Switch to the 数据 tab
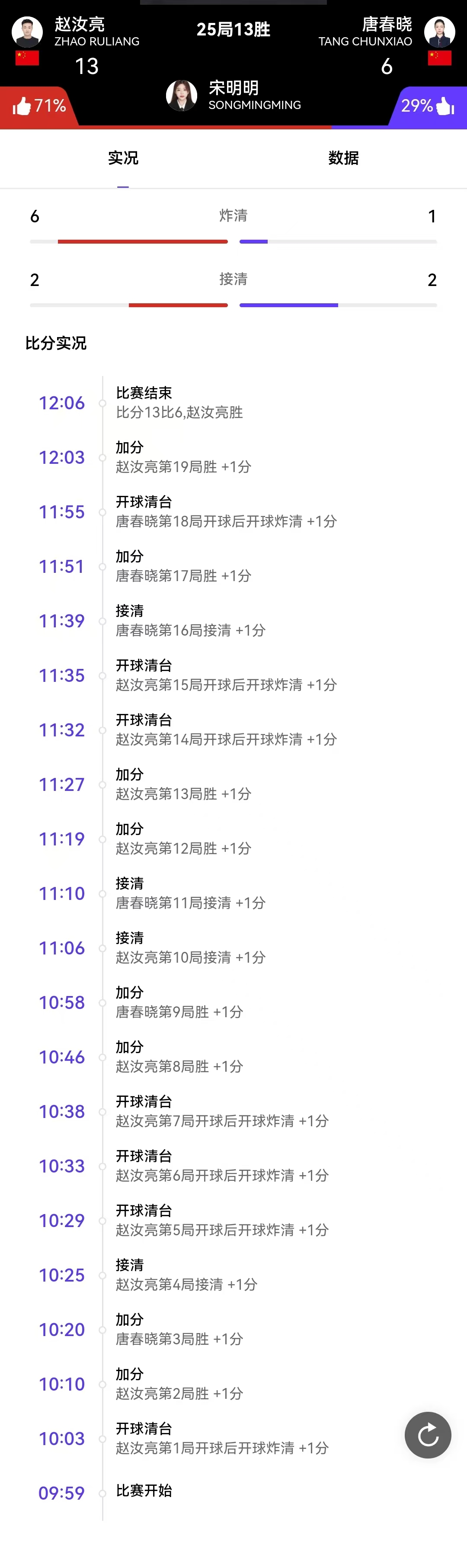This screenshot has width=467, height=1568. tap(343, 158)
